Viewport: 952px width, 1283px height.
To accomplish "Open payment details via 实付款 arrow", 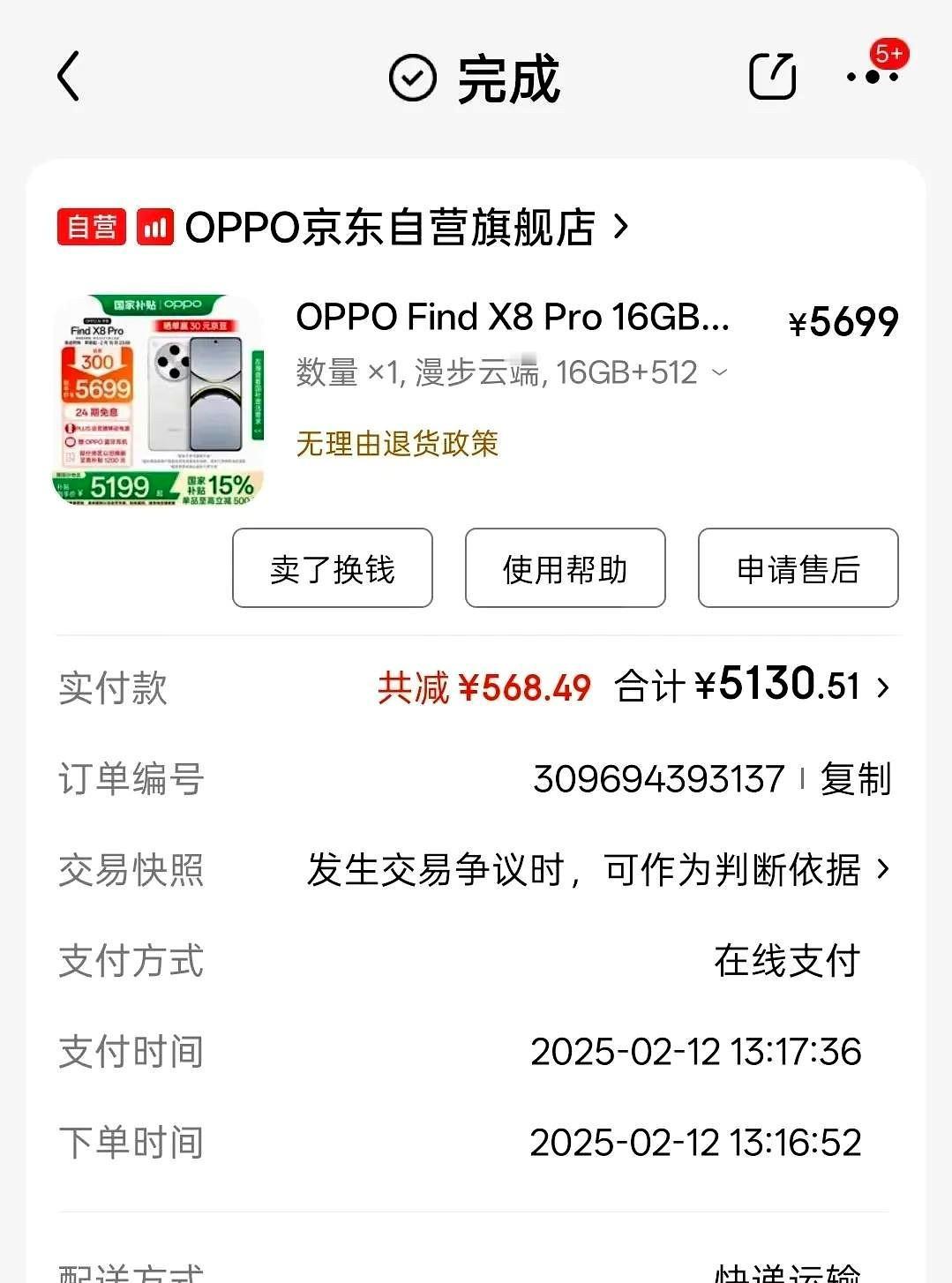I will [882, 688].
